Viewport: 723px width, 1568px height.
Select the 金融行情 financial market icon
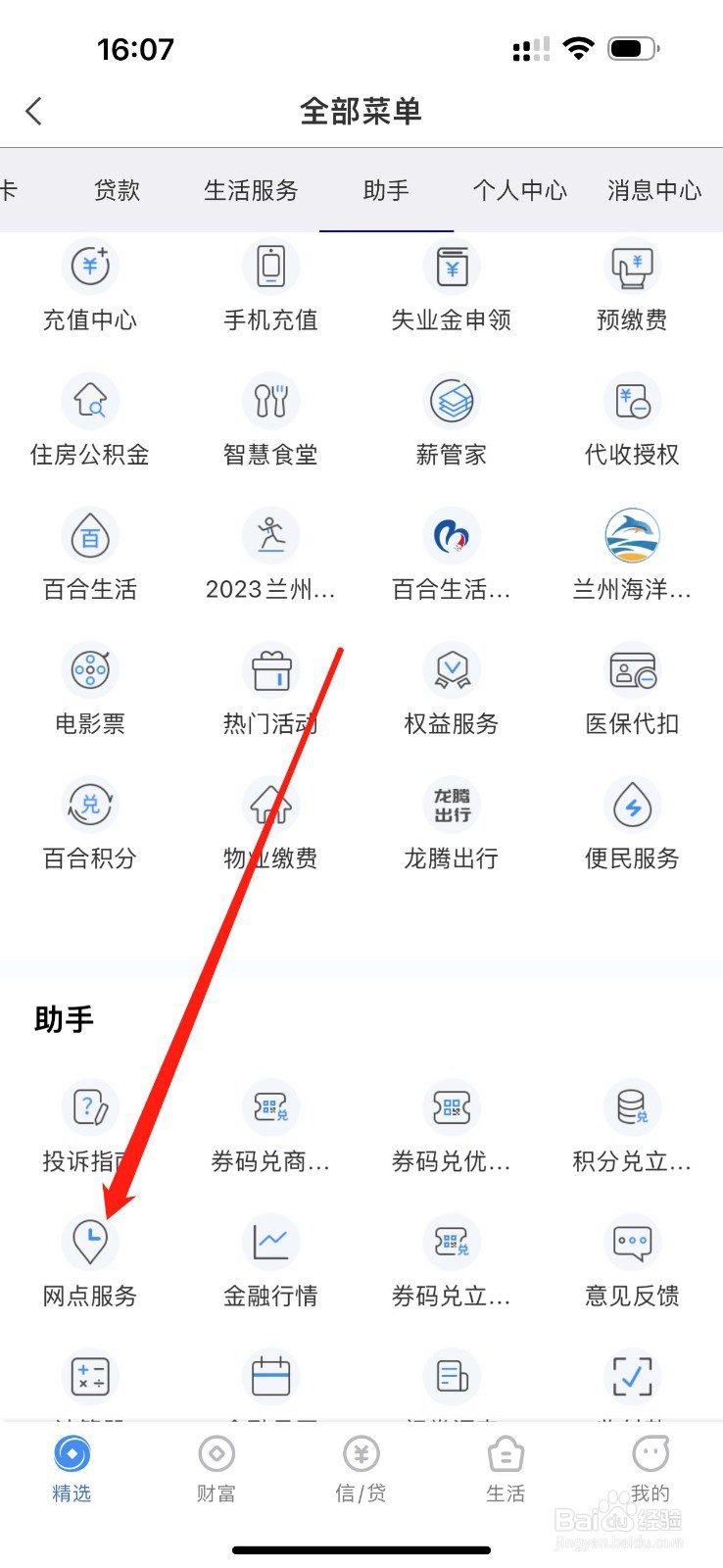(x=269, y=1264)
